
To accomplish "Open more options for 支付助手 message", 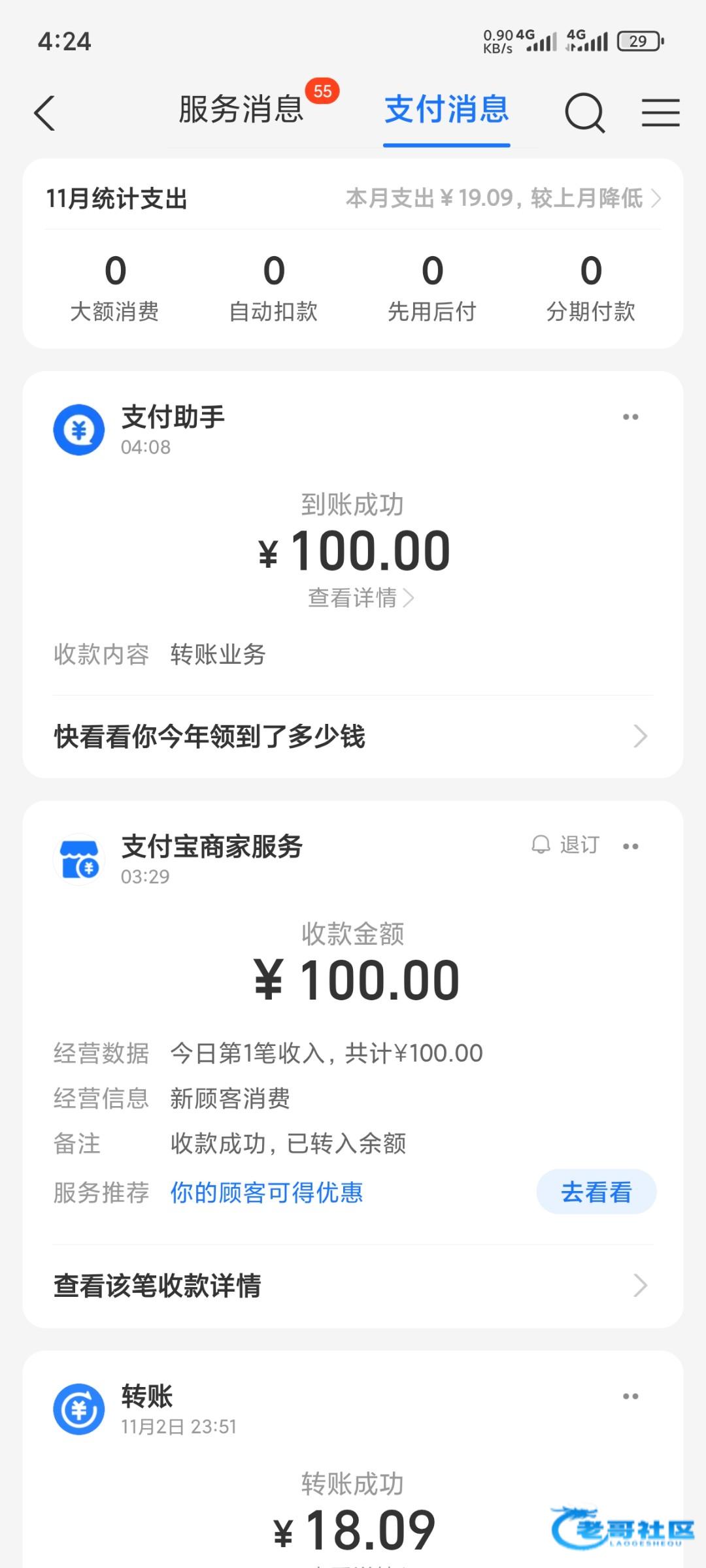I will [630, 417].
